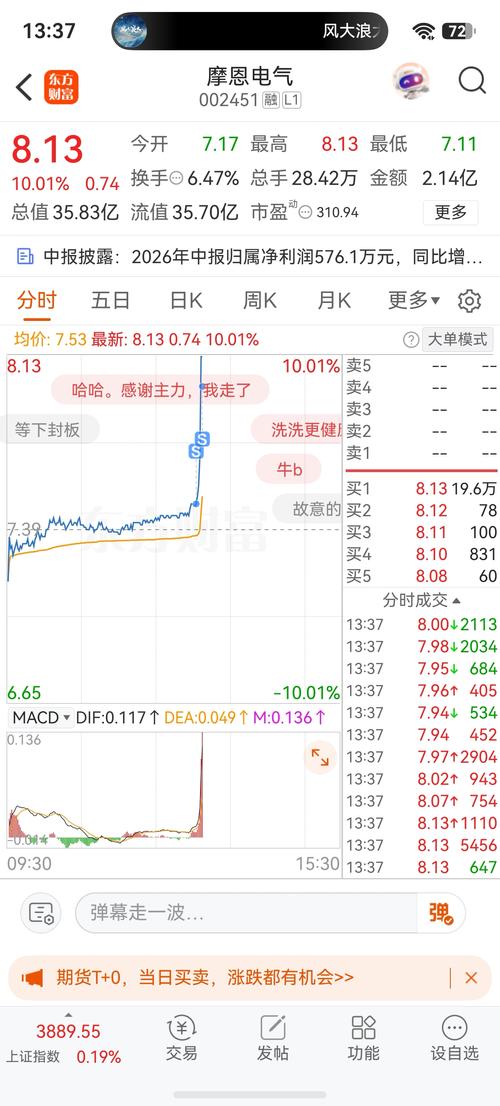This screenshot has height=1106, width=500.
Task: Toggle the orange 弹 barrage button
Action: point(441,913)
